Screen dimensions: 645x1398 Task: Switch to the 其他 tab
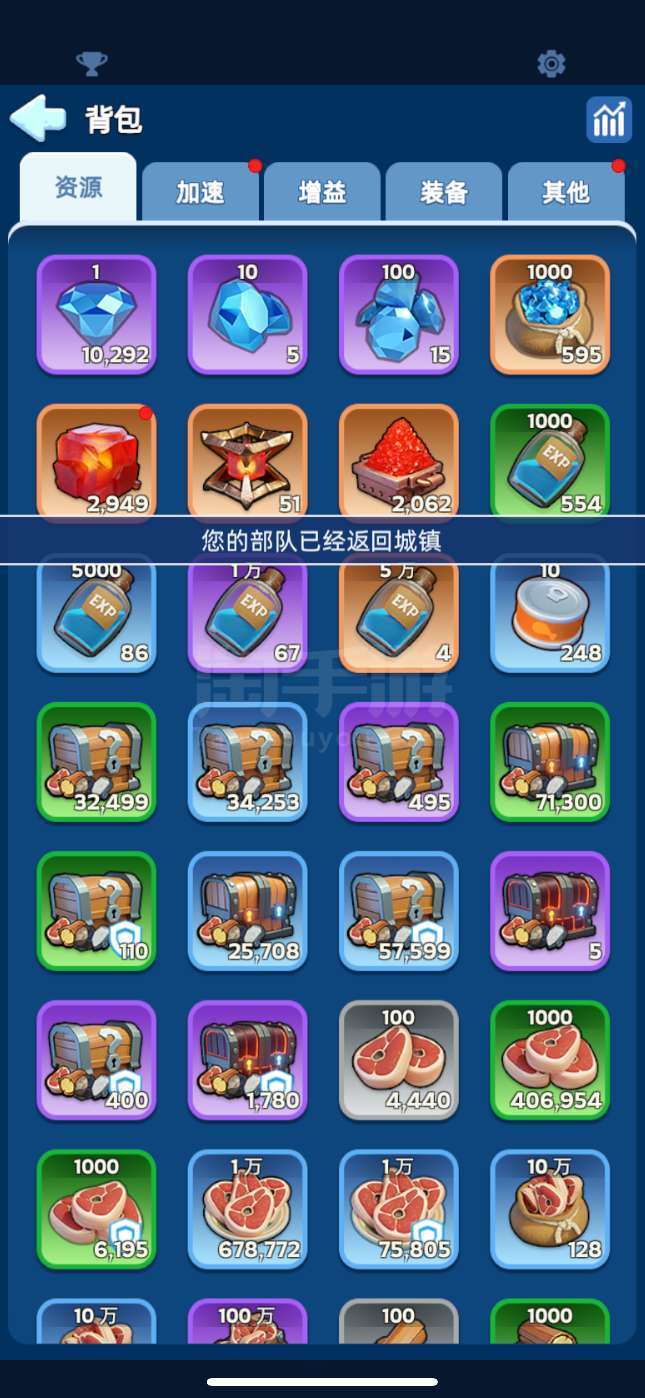(x=566, y=192)
